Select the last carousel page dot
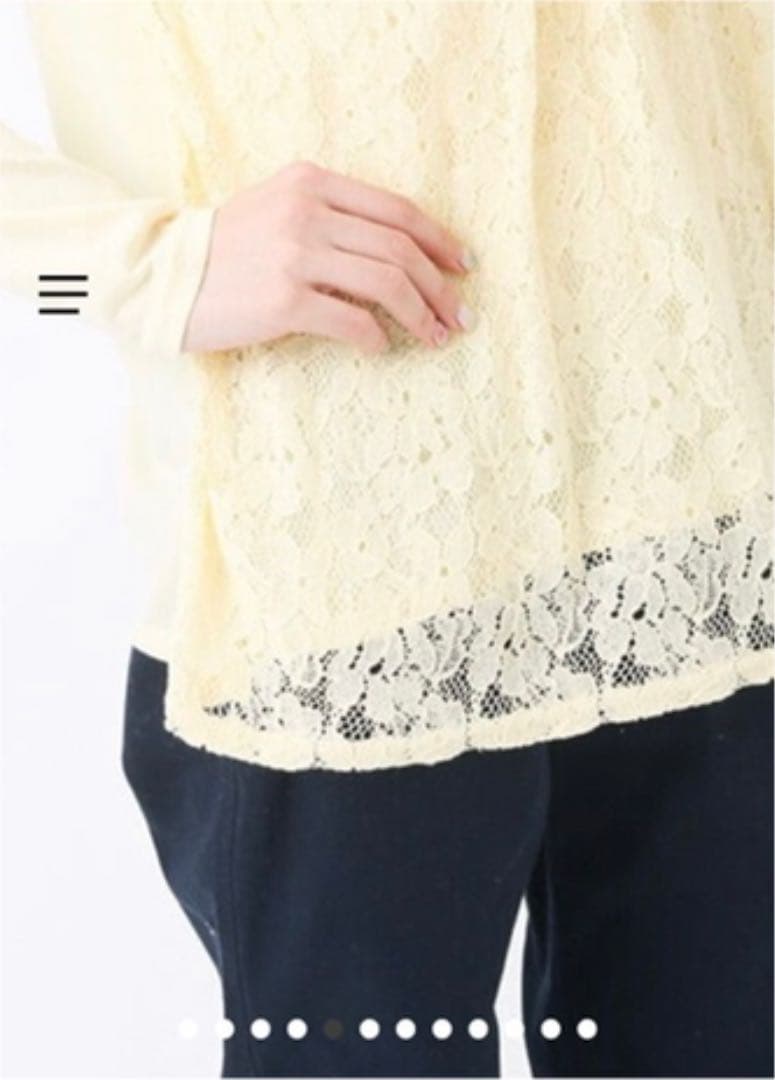The height and width of the screenshot is (1080, 775). (587, 1028)
